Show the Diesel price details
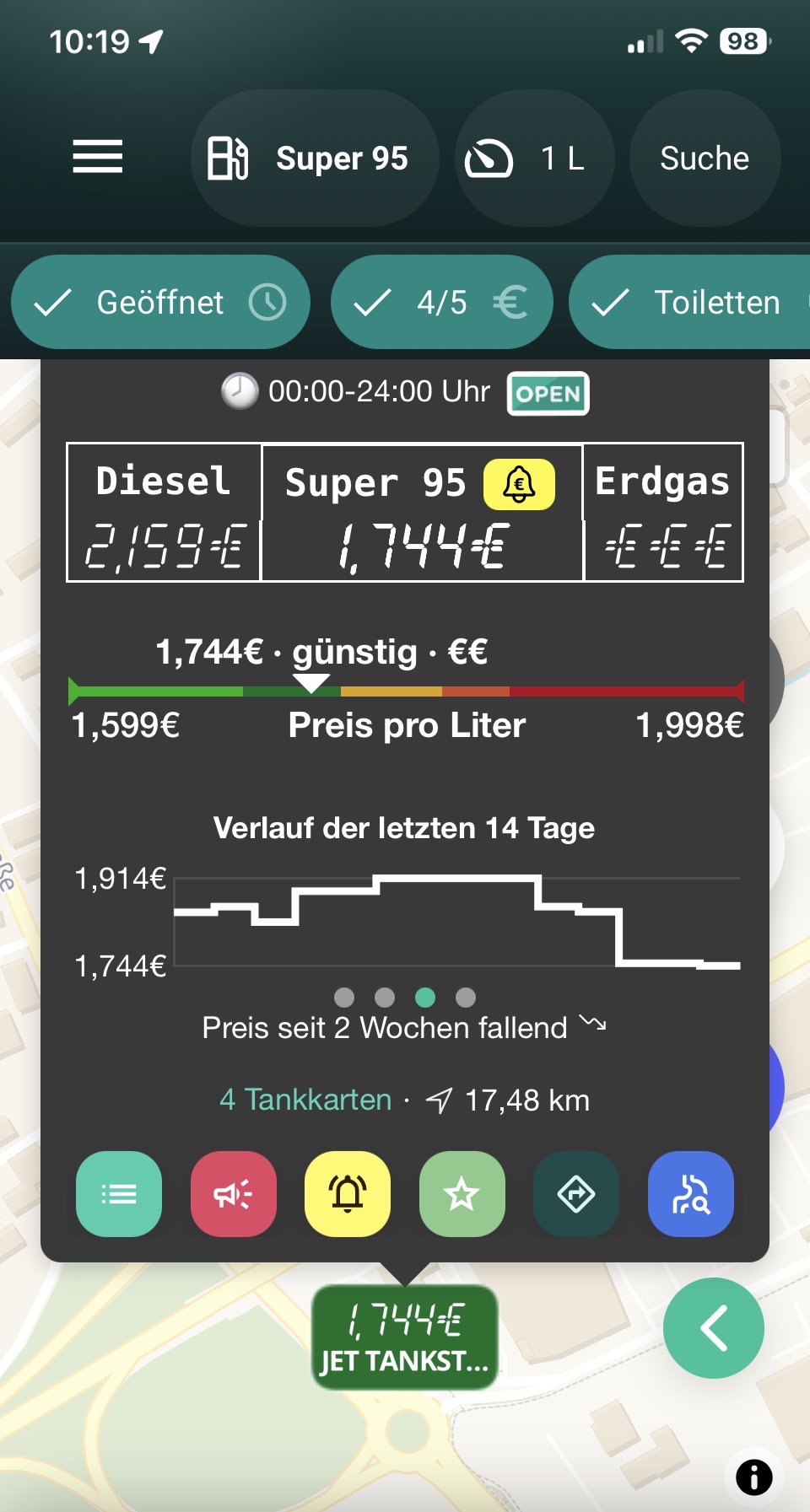 point(164,513)
